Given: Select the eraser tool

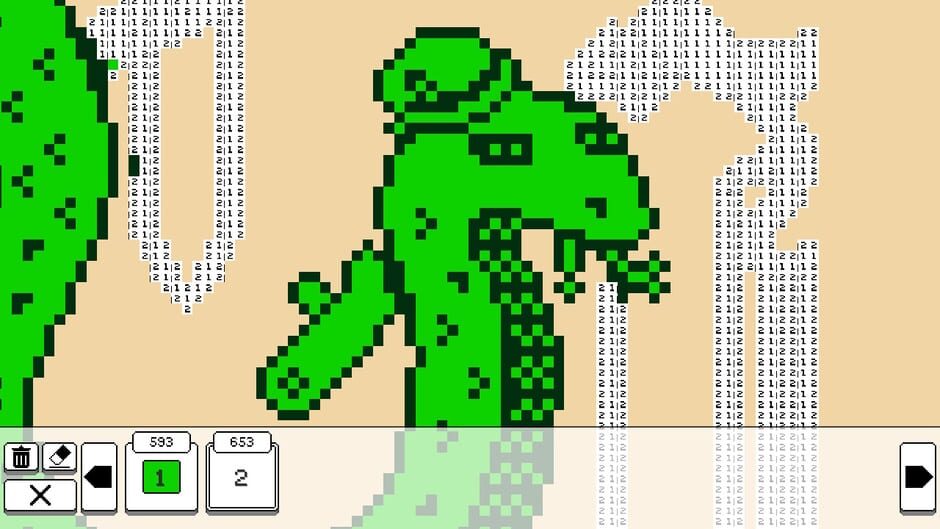Looking at the screenshot, I should [60, 458].
